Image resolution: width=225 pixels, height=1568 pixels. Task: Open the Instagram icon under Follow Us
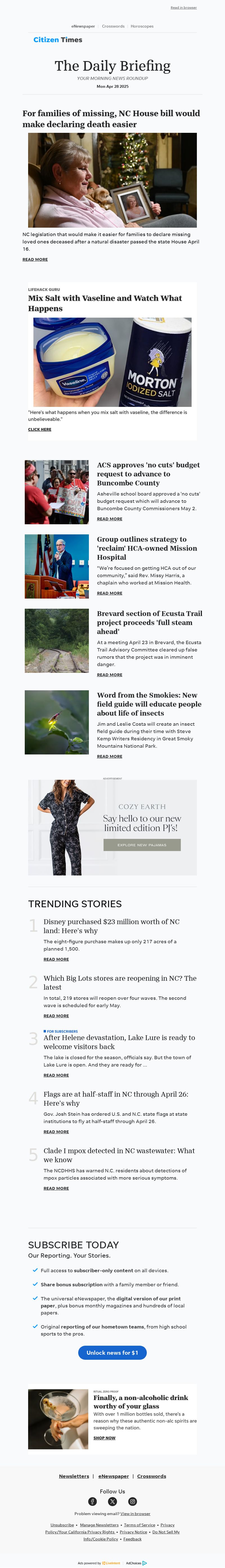pyautogui.click(x=132, y=1502)
